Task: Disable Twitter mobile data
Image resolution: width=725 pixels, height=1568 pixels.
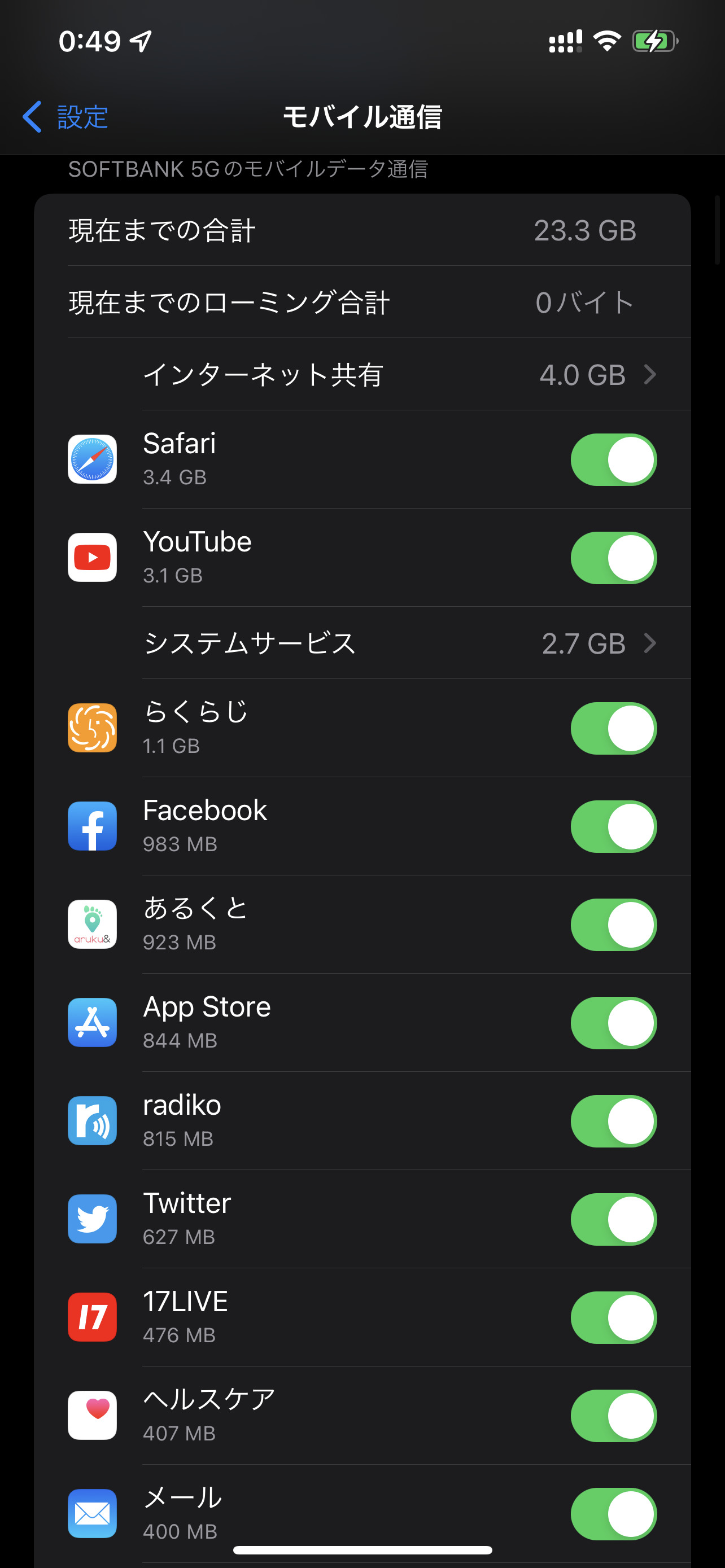Action: click(613, 1219)
